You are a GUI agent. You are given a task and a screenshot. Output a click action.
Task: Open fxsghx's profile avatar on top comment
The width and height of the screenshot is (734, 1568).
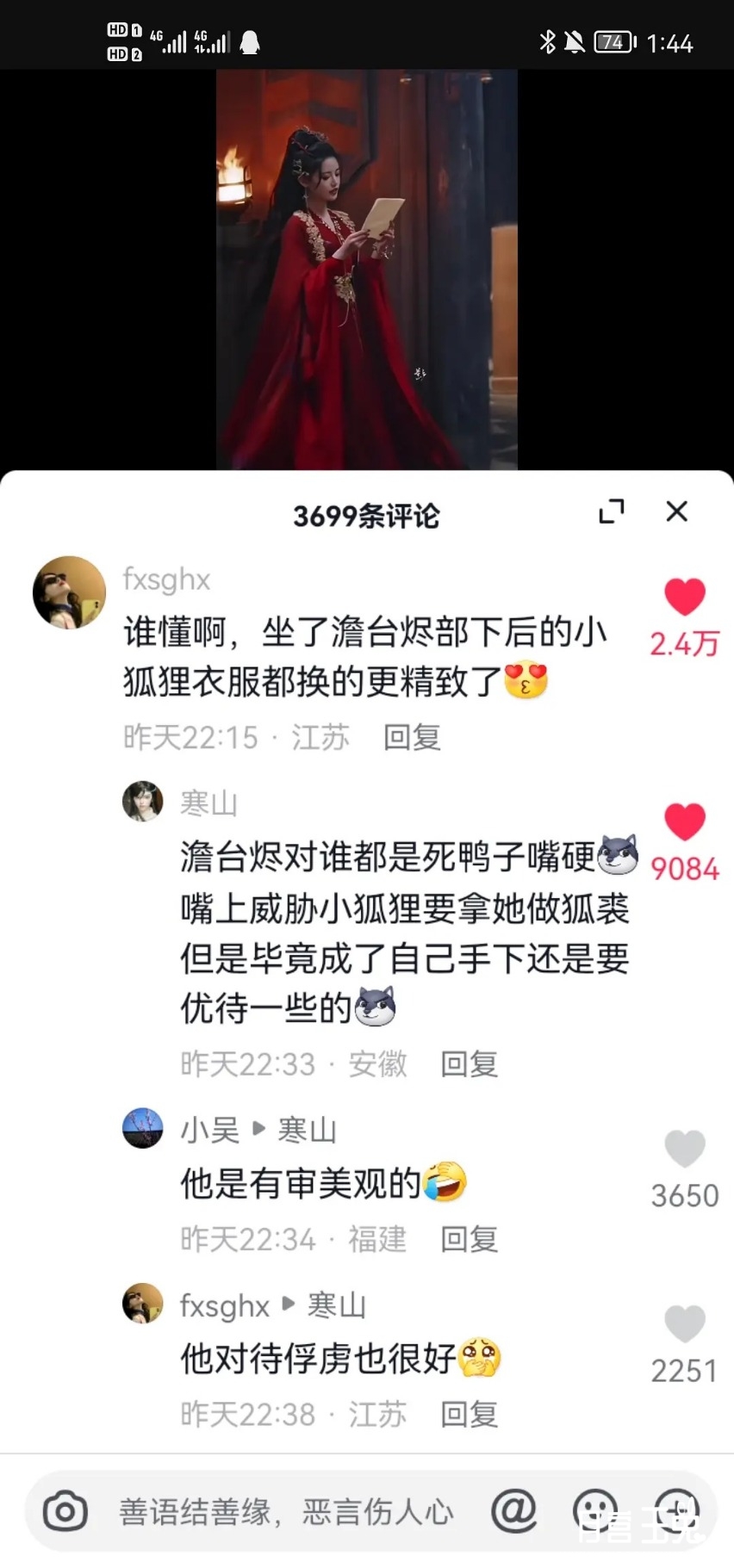pos(69,592)
